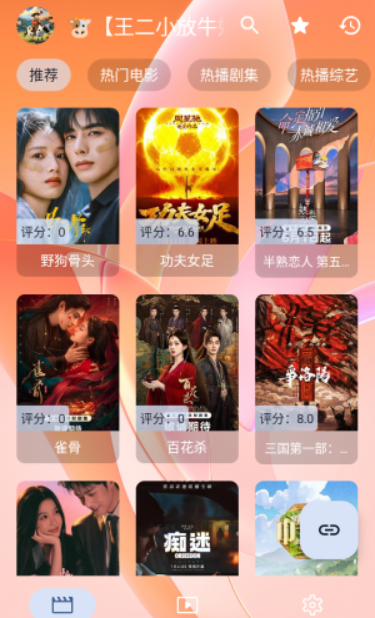Screen dimensions: 375x618
Task: Tap the floating link button
Action: (329, 530)
